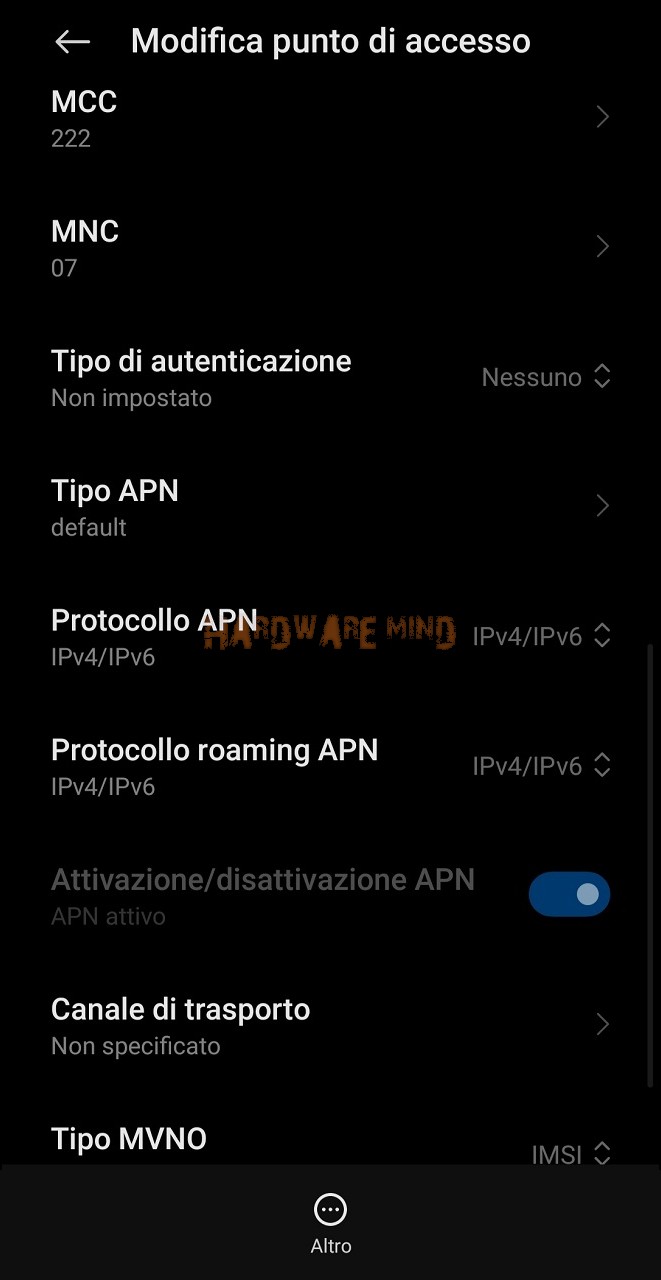The width and height of the screenshot is (661, 1280).
Task: Open the MCC setting
Action: tap(330, 118)
